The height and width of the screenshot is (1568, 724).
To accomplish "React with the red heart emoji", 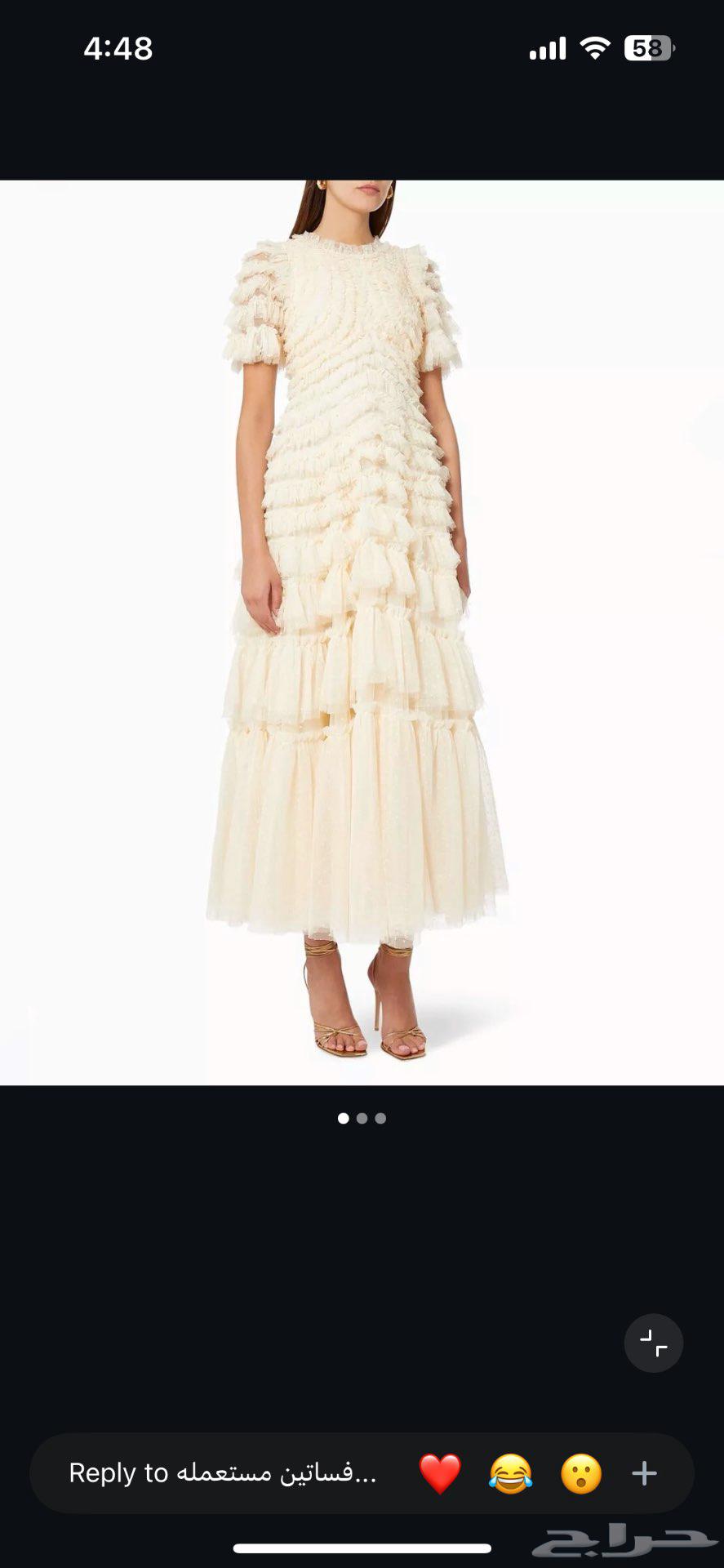I will click(440, 1473).
